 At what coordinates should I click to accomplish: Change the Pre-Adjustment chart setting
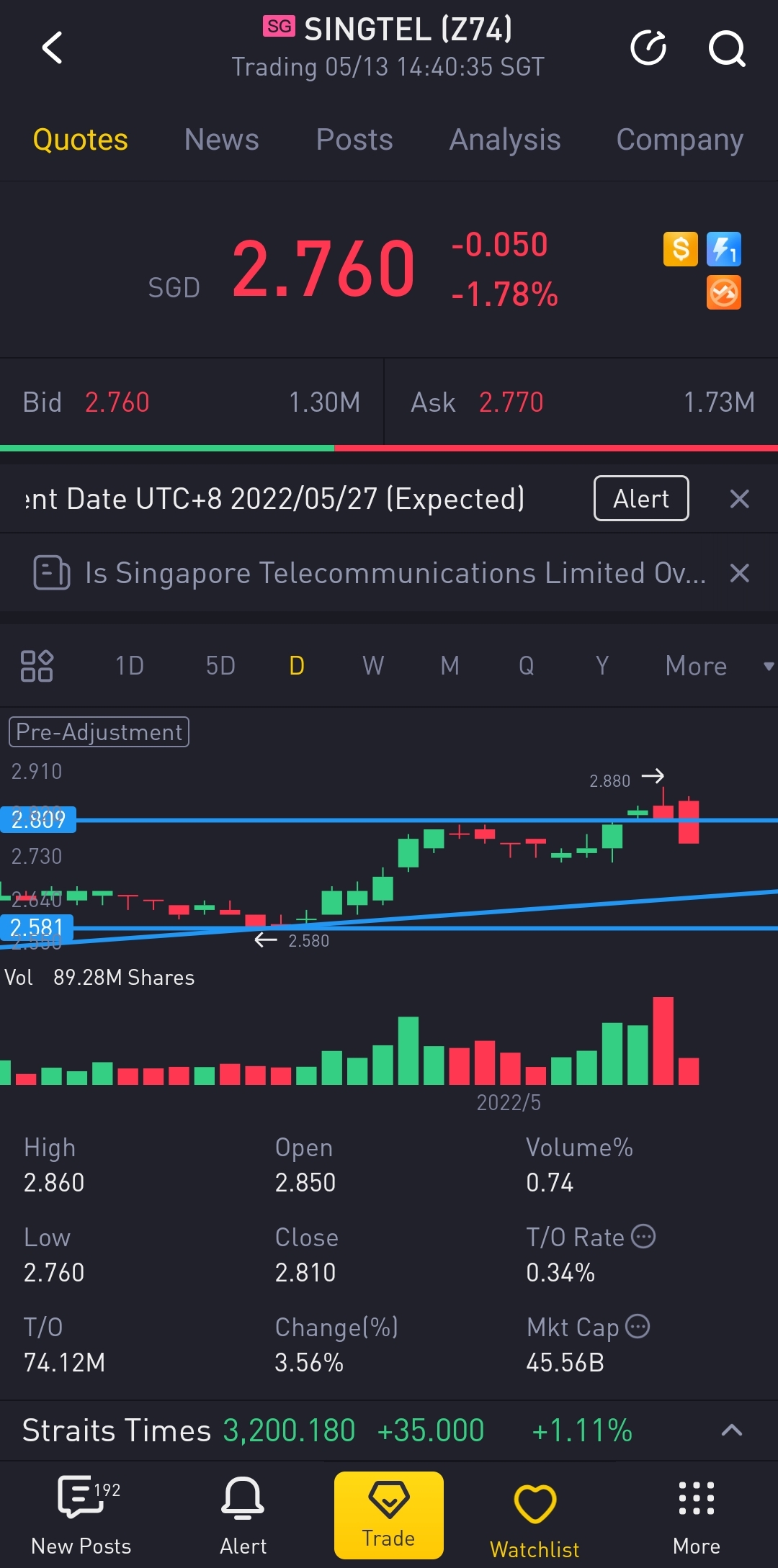[99, 732]
